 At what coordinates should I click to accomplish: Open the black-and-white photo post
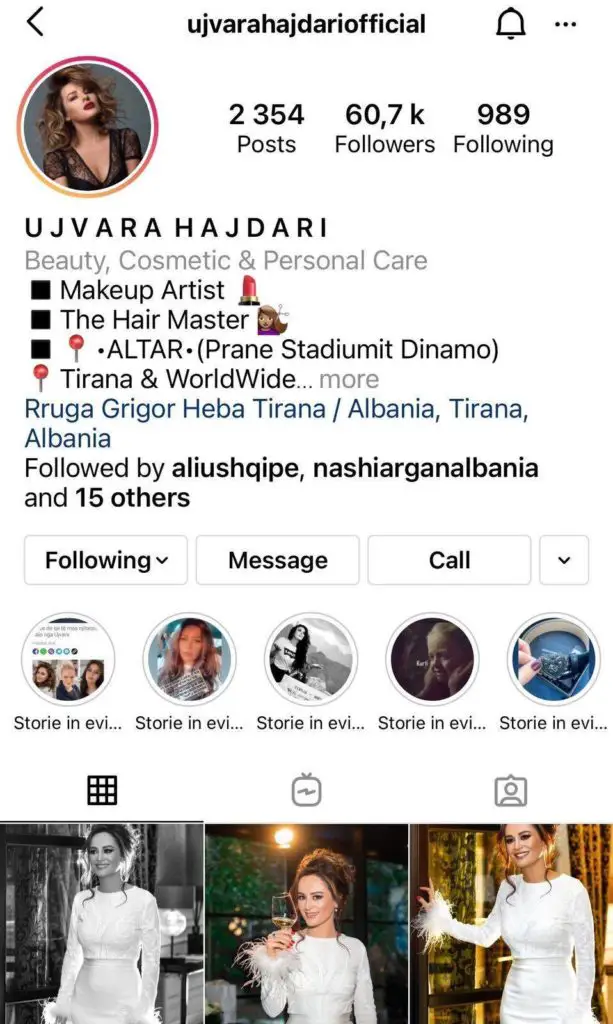pyautogui.click(x=101, y=923)
